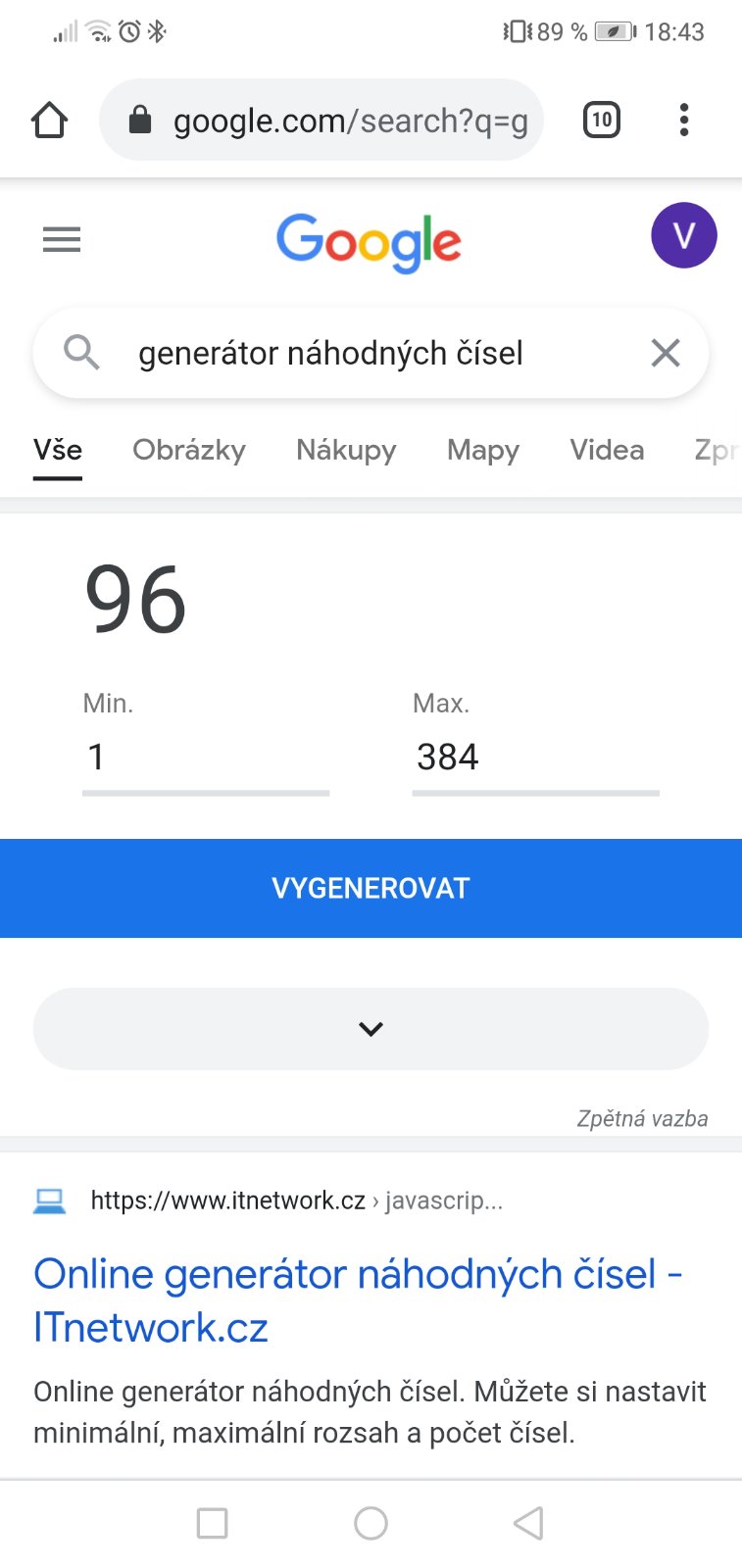Viewport: 742px width, 1568px height.
Task: Tap the URL address bar
Action: tap(333, 121)
